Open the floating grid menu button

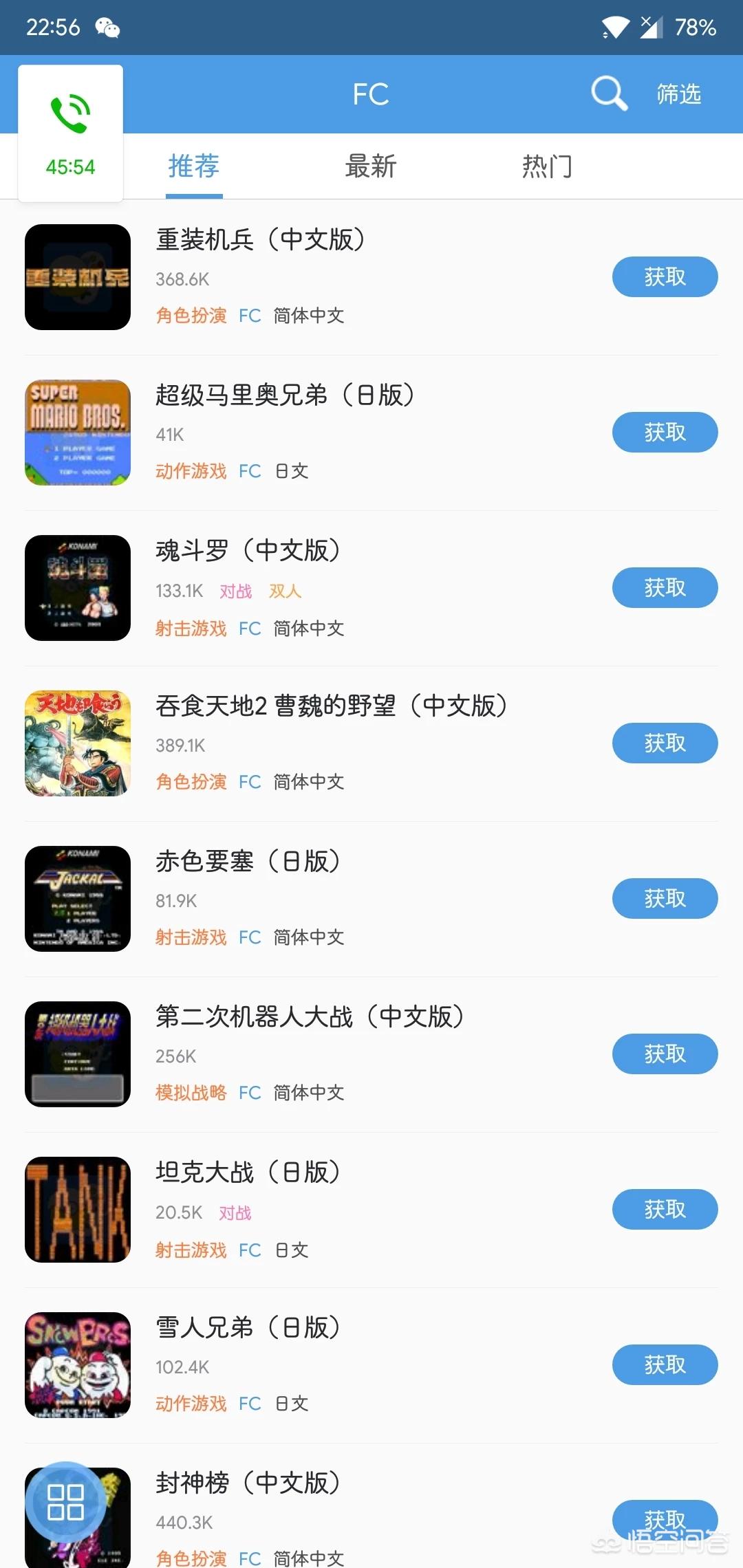65,1502
